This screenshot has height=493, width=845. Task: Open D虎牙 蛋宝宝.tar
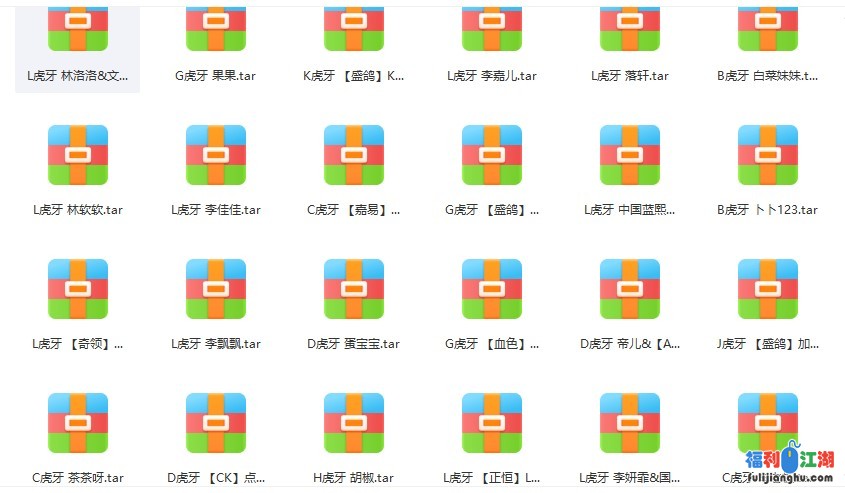pos(353,290)
